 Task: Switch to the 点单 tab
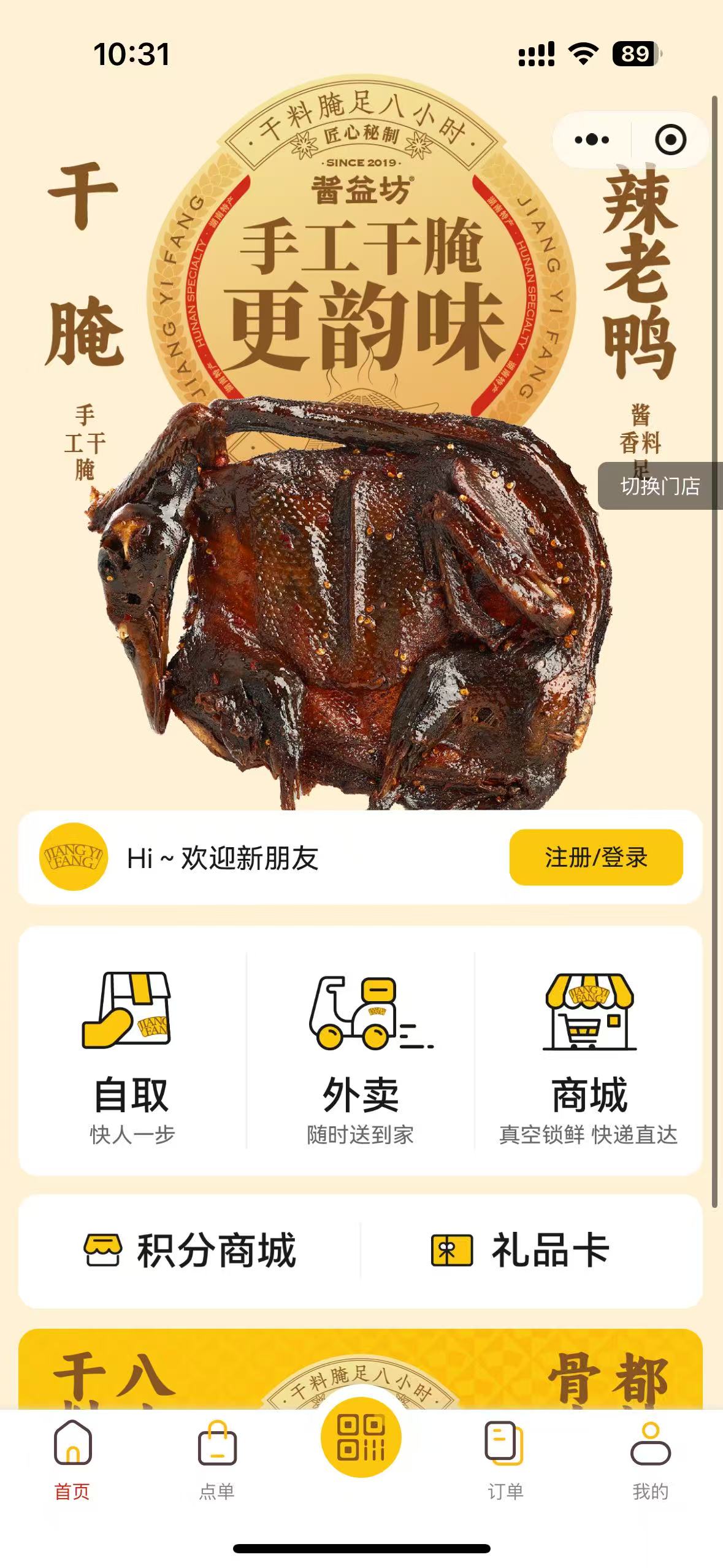[x=217, y=1461]
